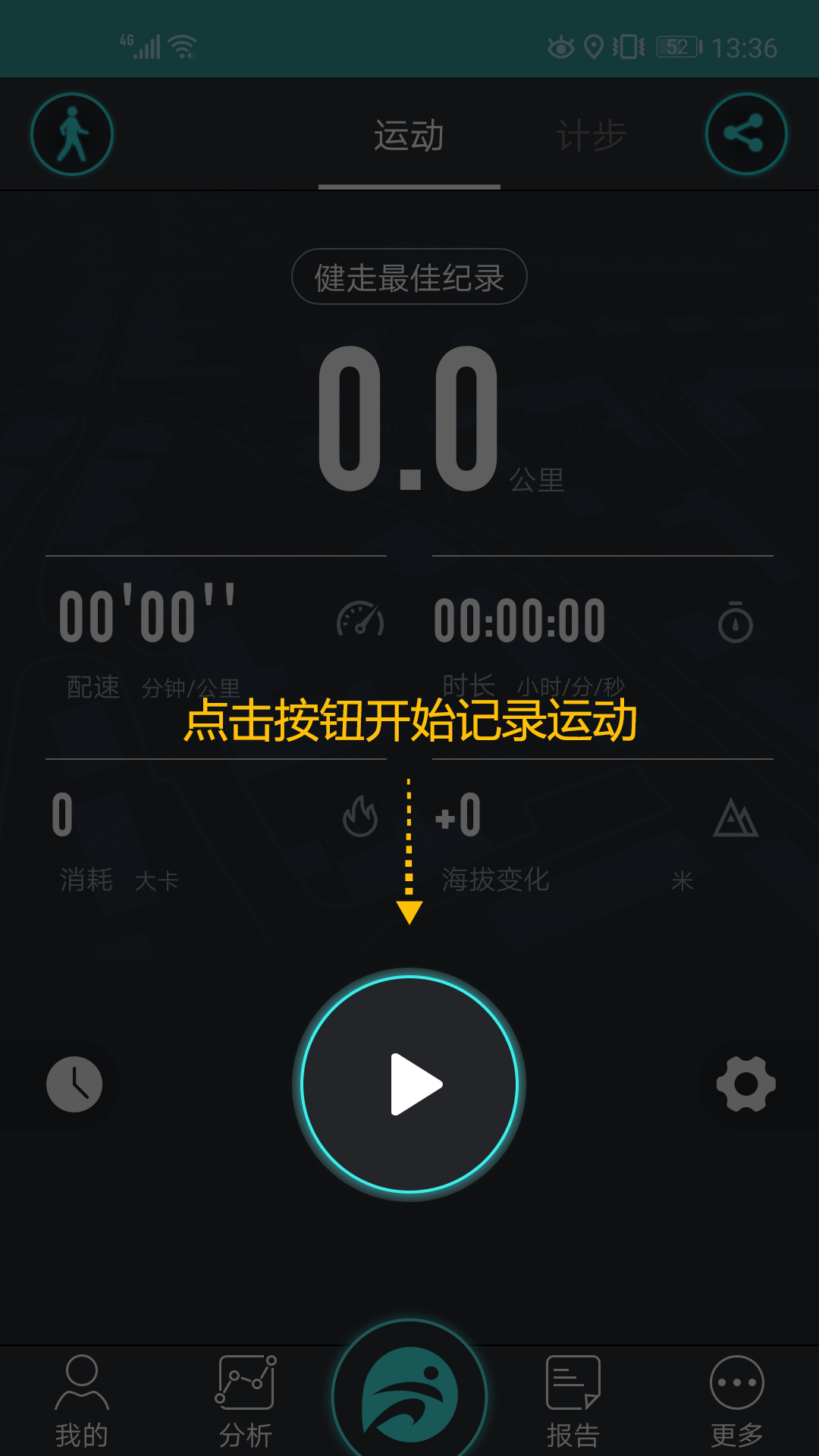The image size is (819, 1456).
Task: Tap the 00:00:00 duration value
Action: click(x=519, y=620)
